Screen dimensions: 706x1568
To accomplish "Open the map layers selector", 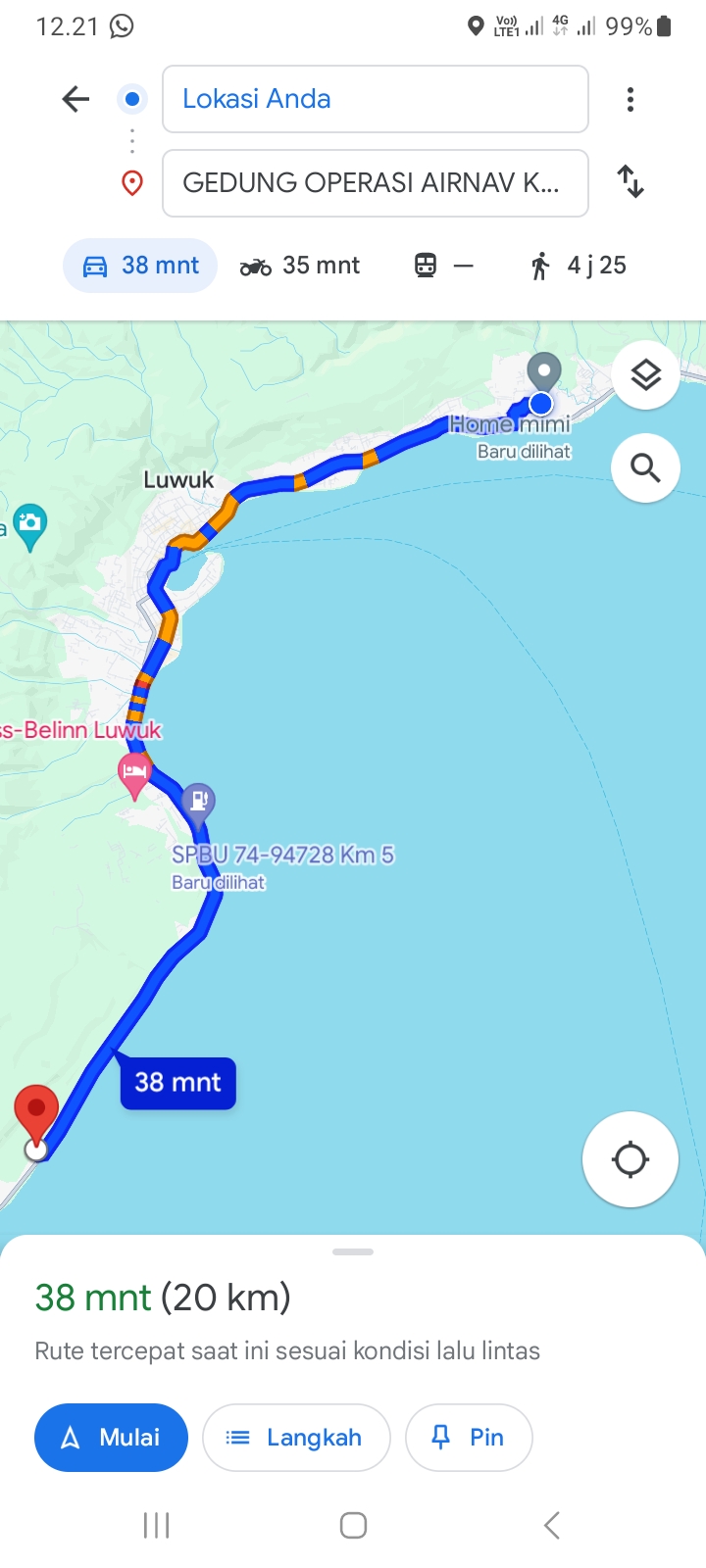I will point(645,375).
